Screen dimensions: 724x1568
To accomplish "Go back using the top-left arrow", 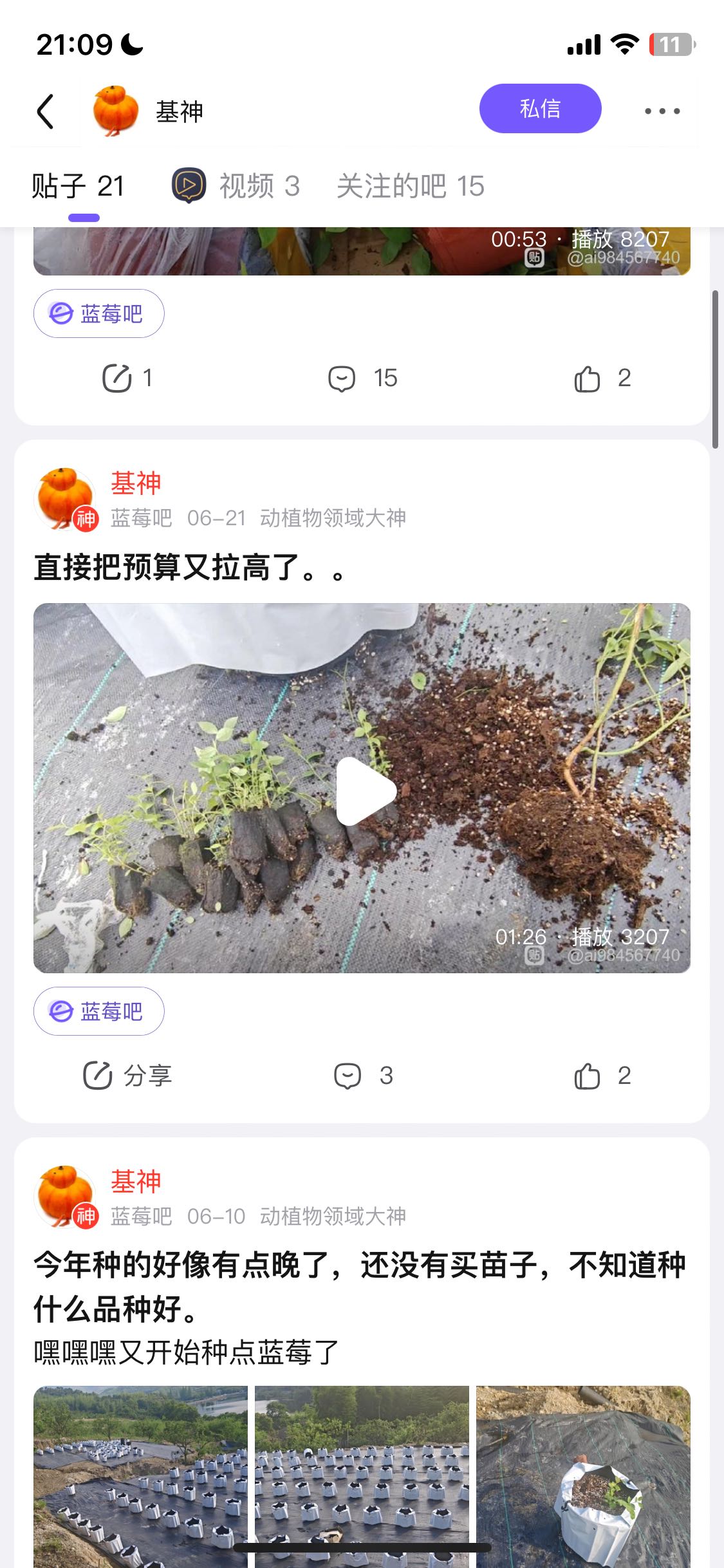I will coord(45,111).
